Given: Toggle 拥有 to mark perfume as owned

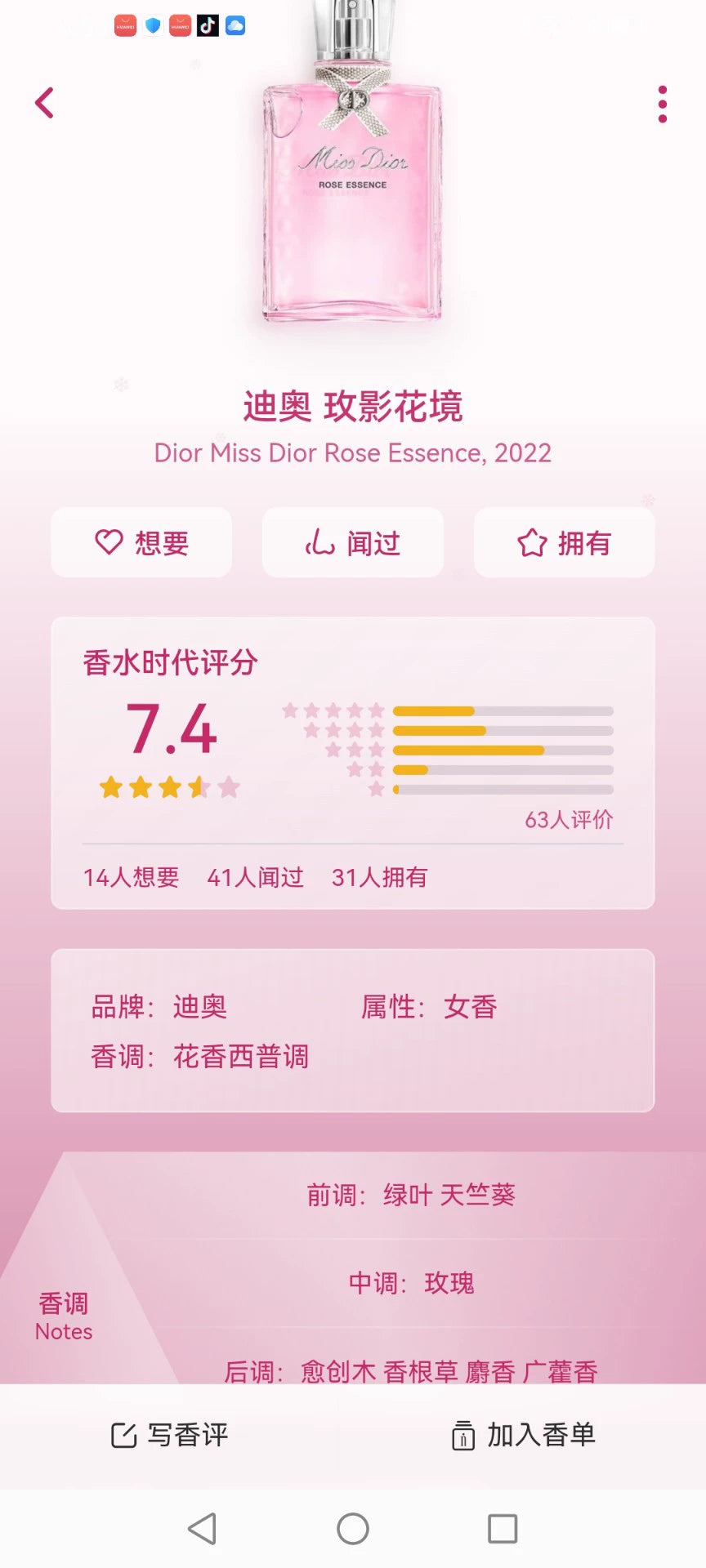Looking at the screenshot, I should (562, 542).
